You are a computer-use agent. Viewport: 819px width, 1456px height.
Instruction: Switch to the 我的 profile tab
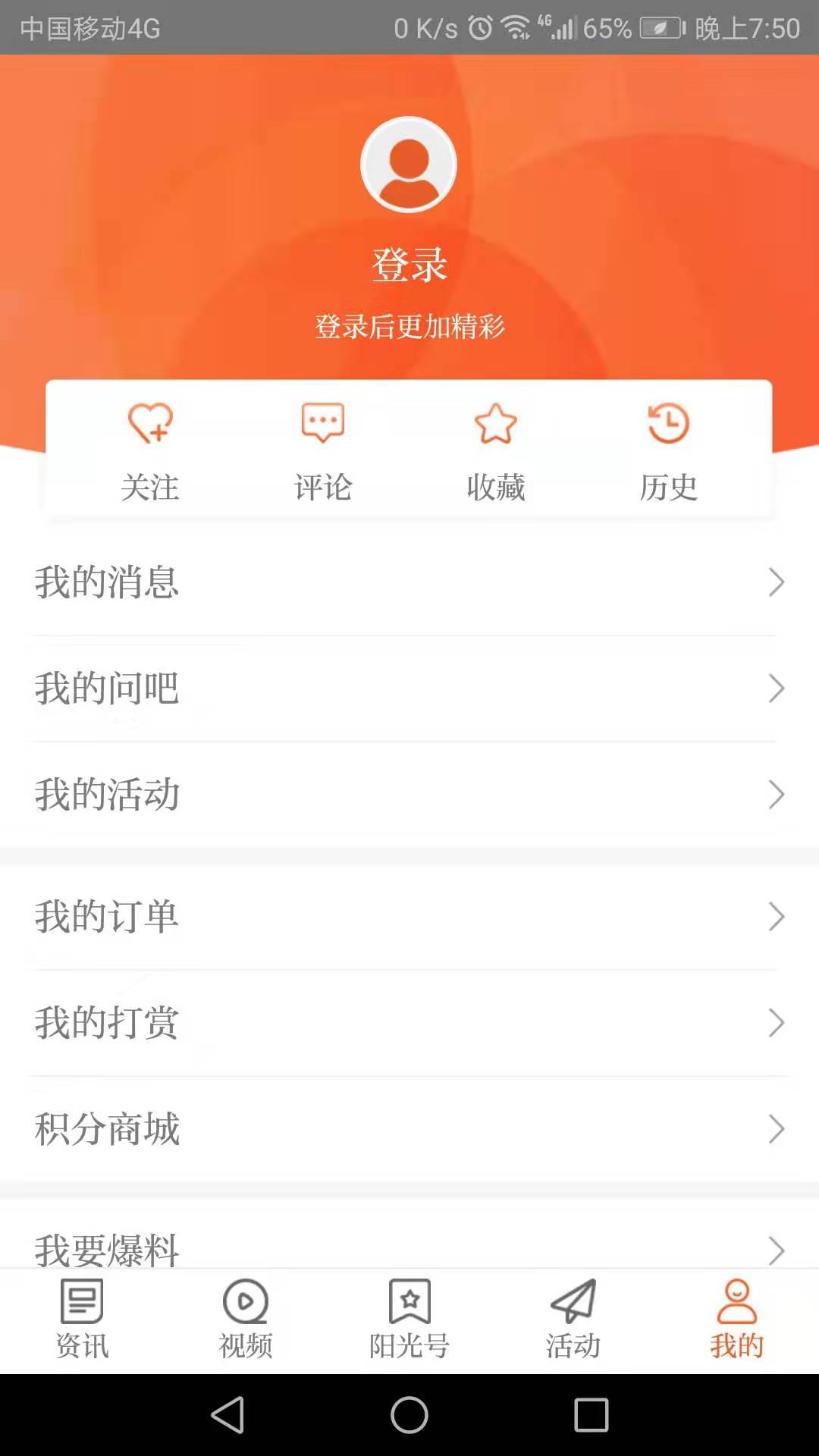coord(736,1319)
